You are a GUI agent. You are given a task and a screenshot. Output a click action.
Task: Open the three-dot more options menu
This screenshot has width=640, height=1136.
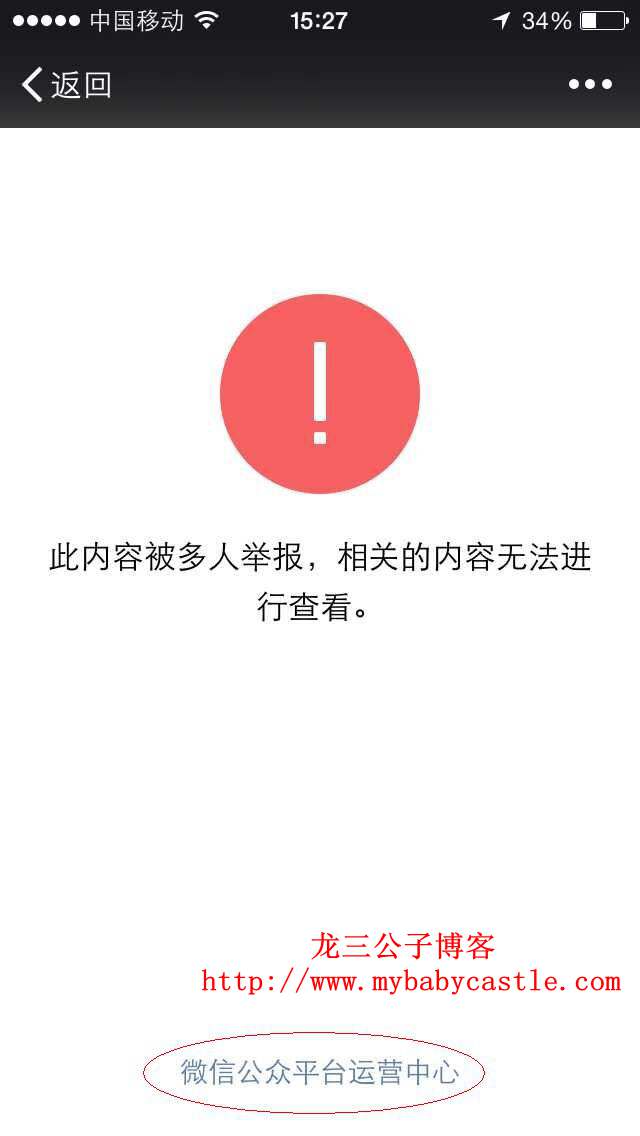coord(590,85)
